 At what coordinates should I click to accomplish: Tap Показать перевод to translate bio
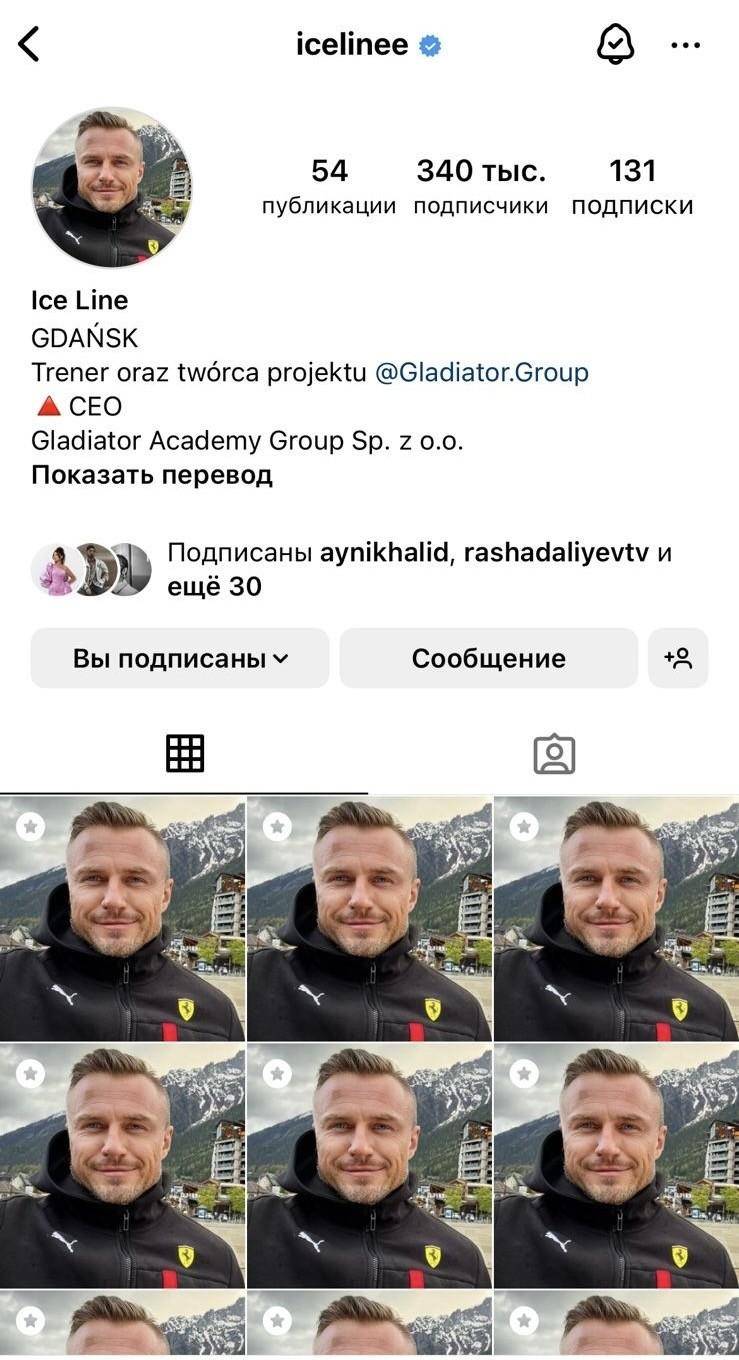152,475
